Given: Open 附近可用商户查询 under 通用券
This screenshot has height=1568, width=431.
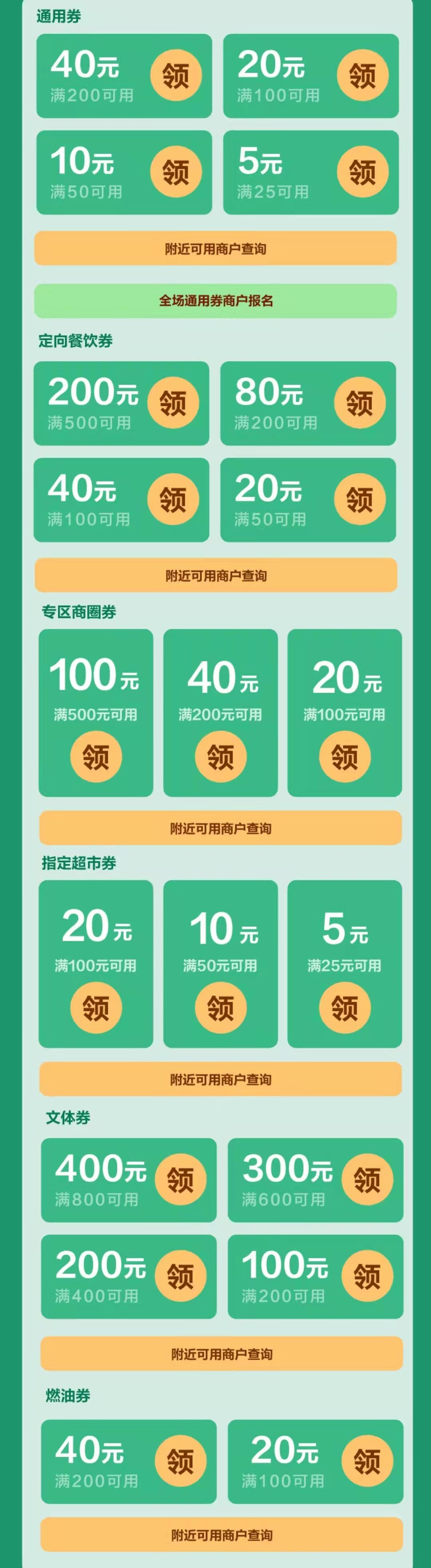Looking at the screenshot, I should tap(215, 248).
